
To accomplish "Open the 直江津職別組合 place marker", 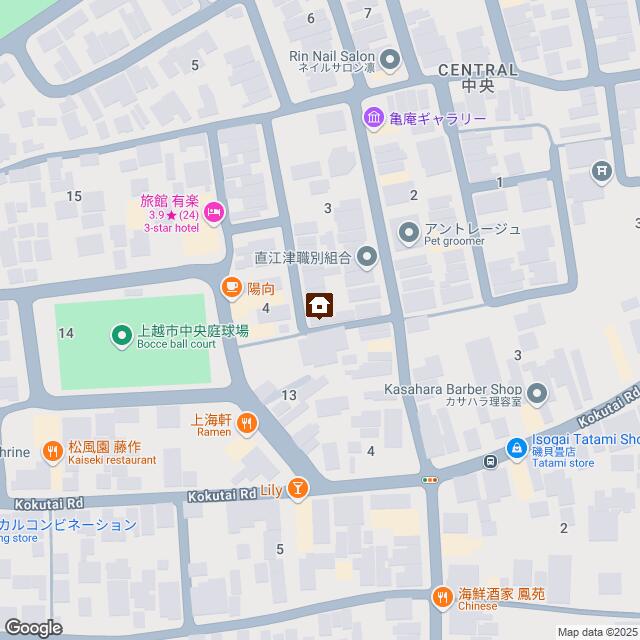I will click(x=367, y=258).
